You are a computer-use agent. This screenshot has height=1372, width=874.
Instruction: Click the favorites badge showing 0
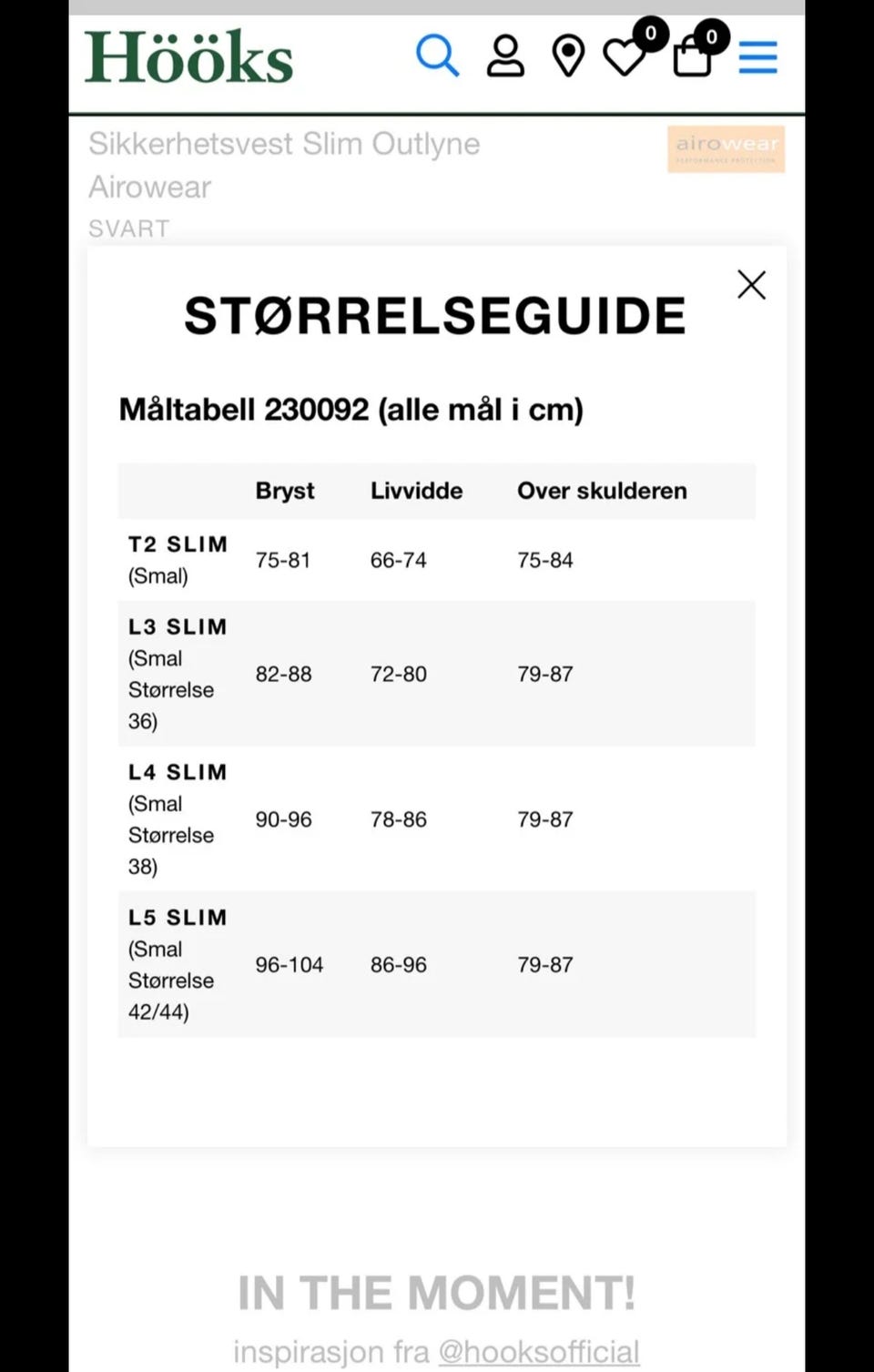(x=650, y=33)
